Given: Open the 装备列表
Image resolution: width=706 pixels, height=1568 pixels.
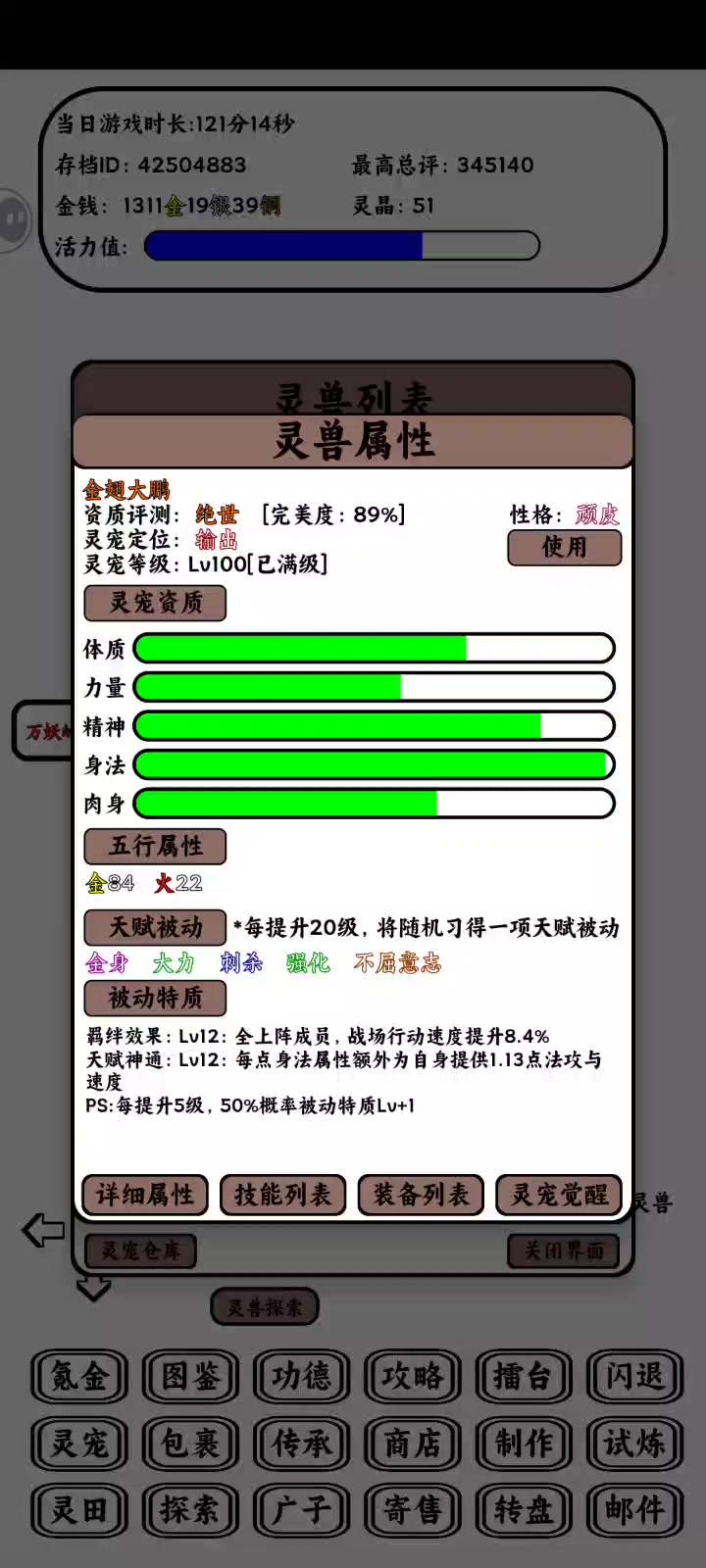Looking at the screenshot, I should coord(422,1195).
